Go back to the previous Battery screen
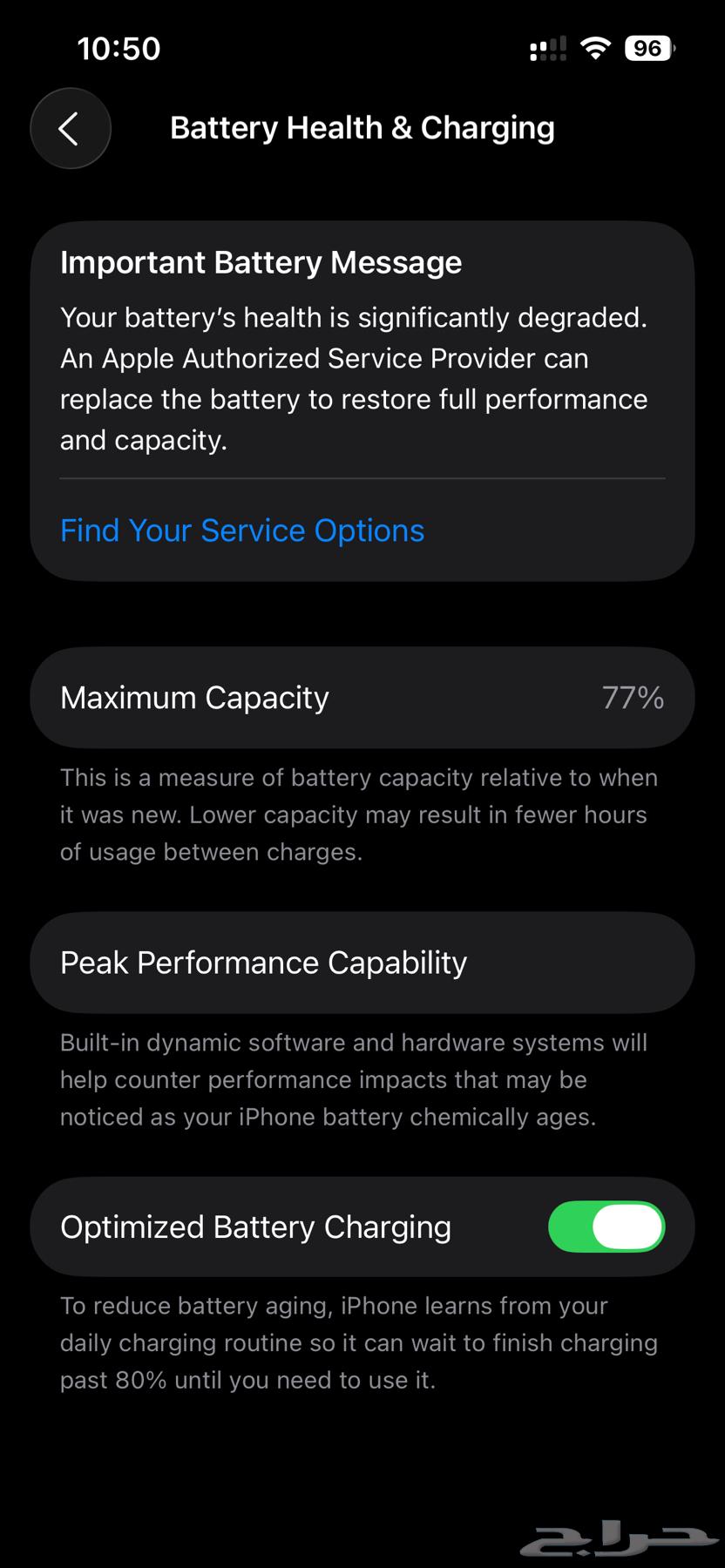The image size is (725, 1568). pyautogui.click(x=70, y=128)
